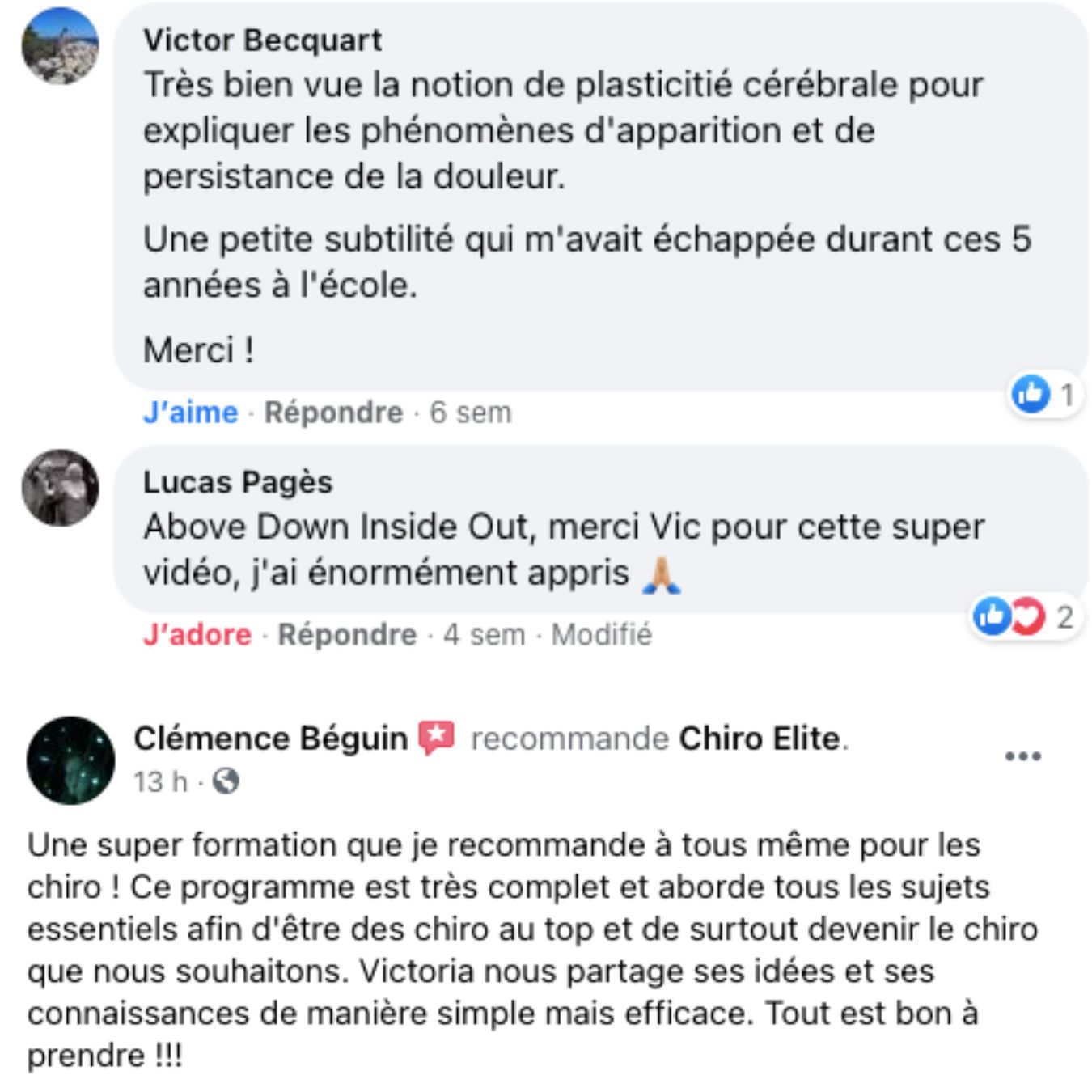Open the 13 h timestamp of the post
1092x1092 pixels.
[x=159, y=781]
